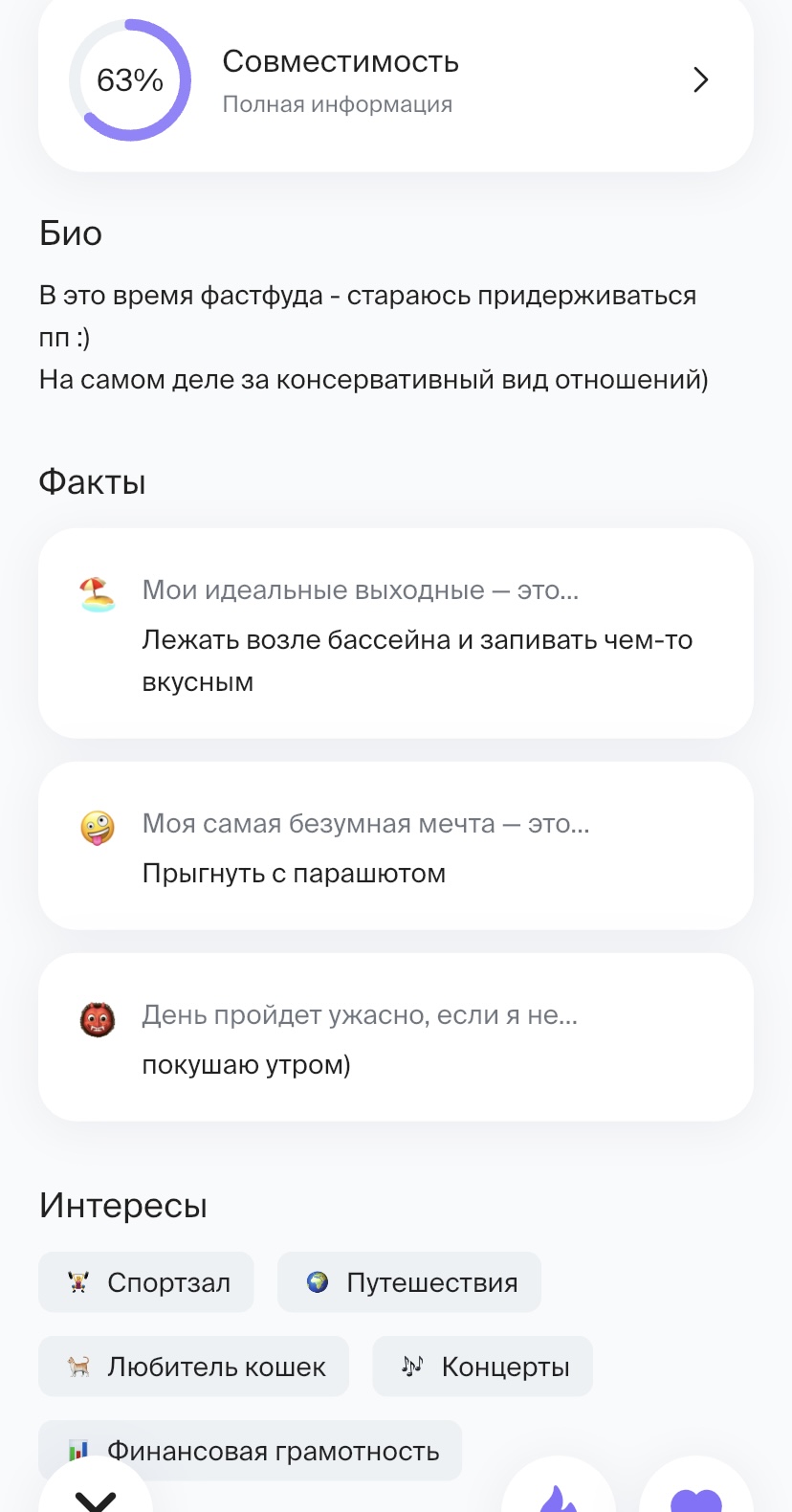Viewport: 792px width, 1512px height.
Task: Tap the X dislike button
Action: click(x=96, y=1489)
